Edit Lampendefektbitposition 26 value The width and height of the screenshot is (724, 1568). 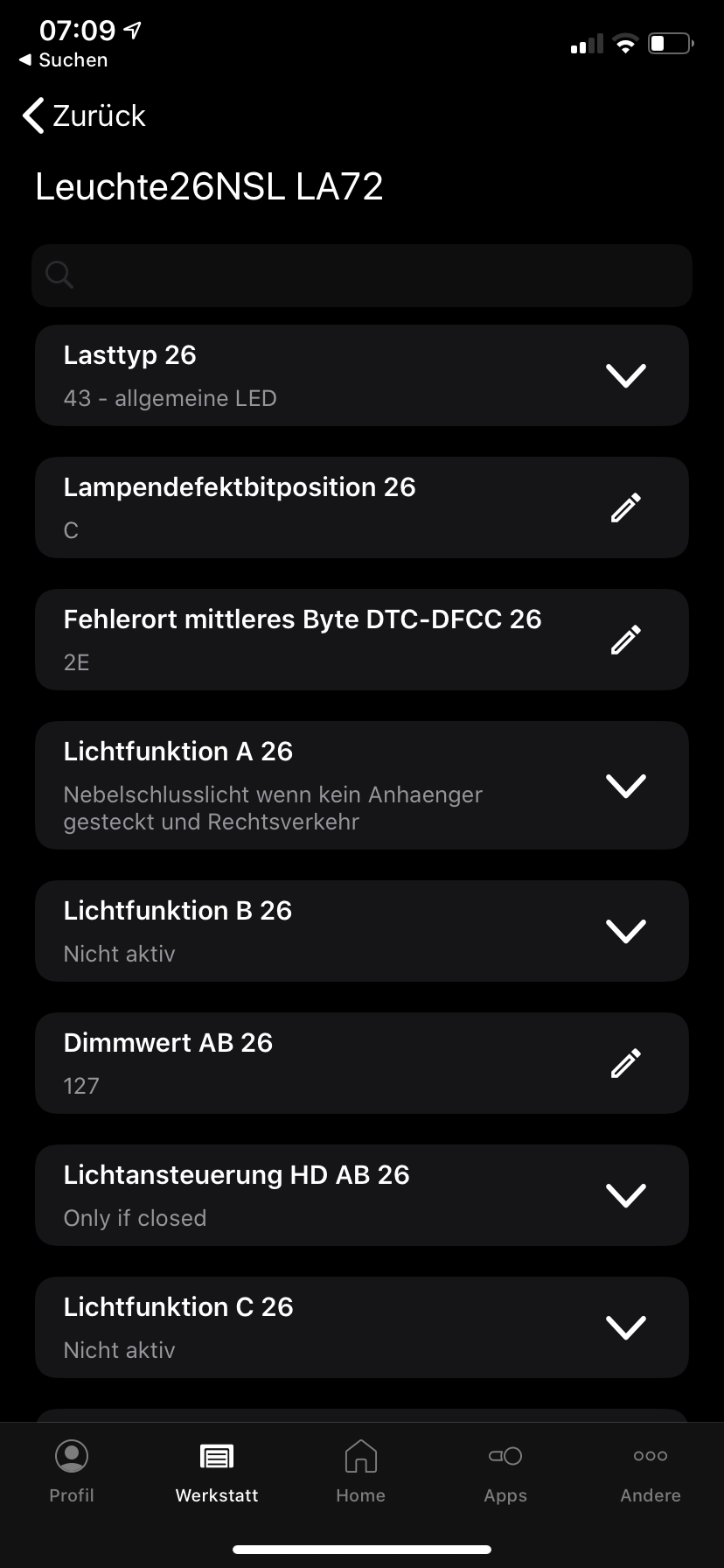point(626,507)
